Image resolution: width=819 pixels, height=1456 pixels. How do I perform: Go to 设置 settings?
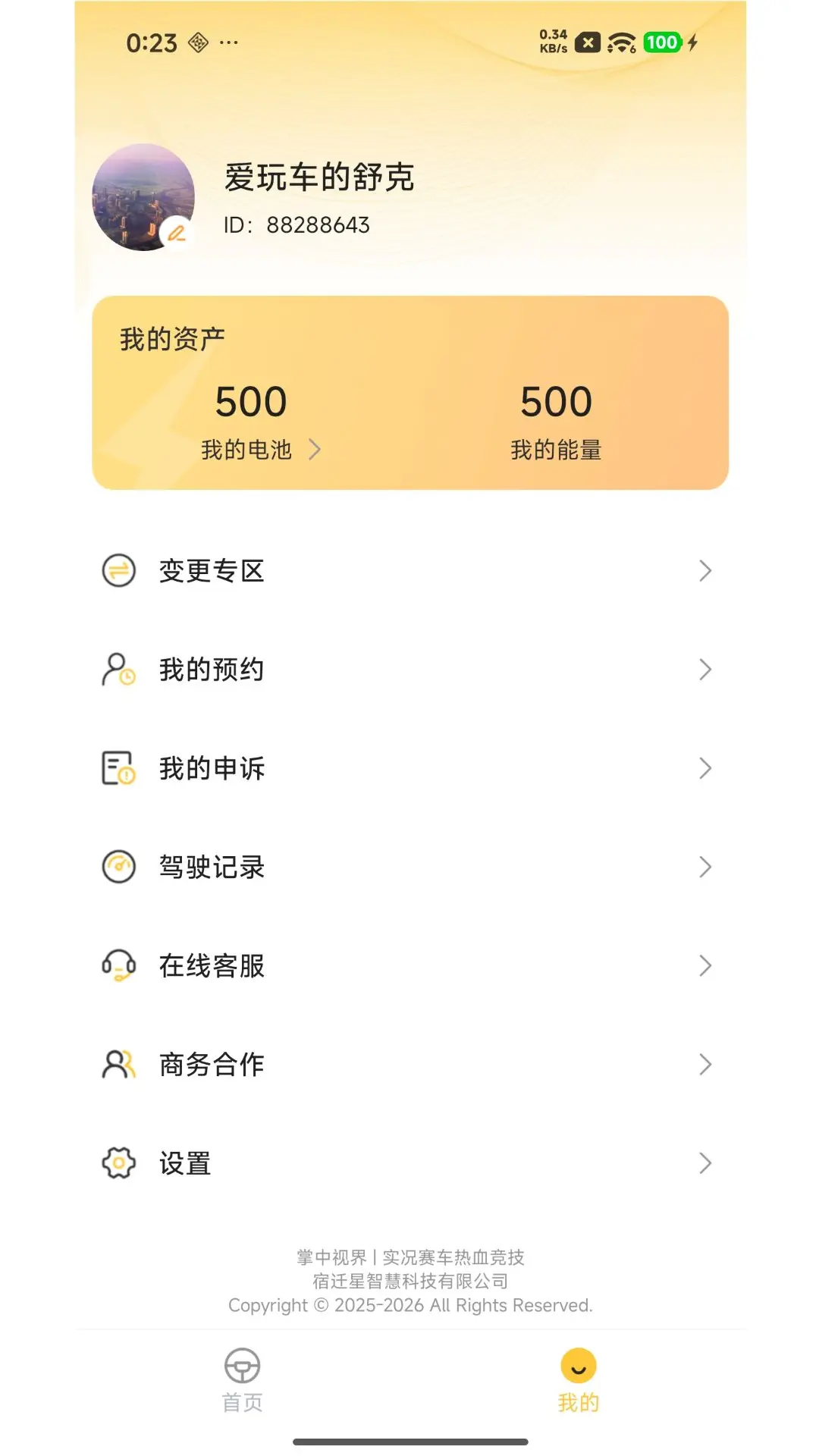(409, 1163)
